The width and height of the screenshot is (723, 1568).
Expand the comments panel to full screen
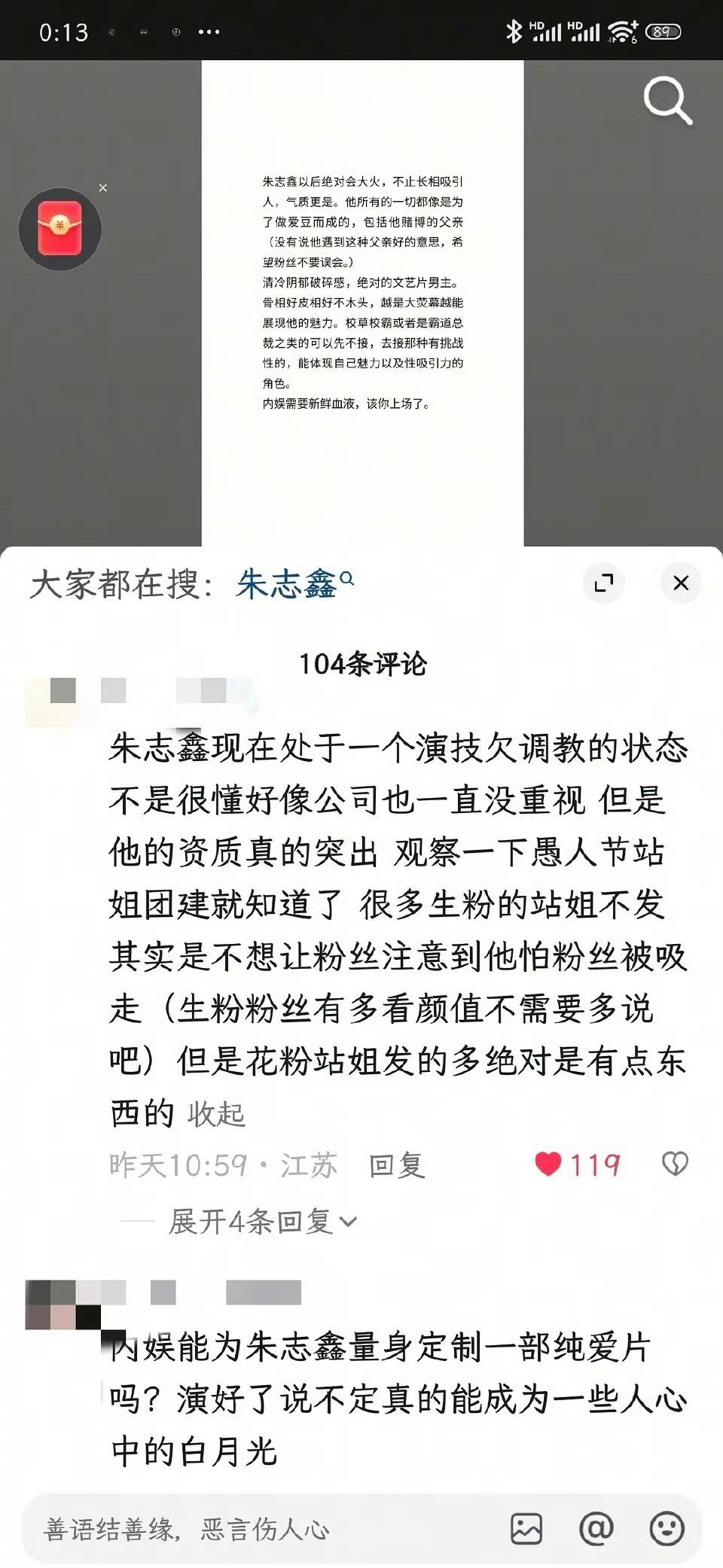click(x=604, y=583)
